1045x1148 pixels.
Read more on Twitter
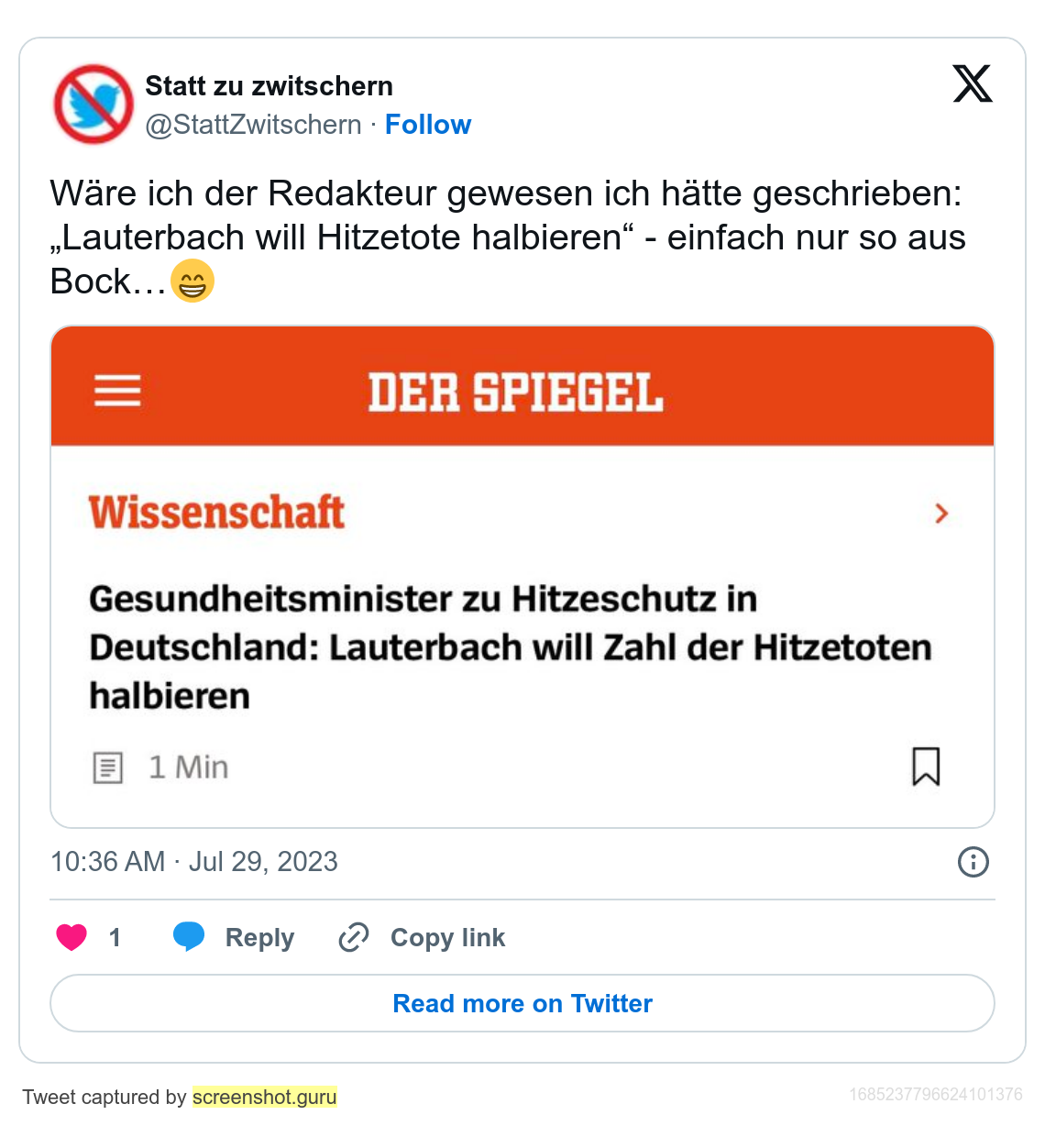tap(522, 1003)
